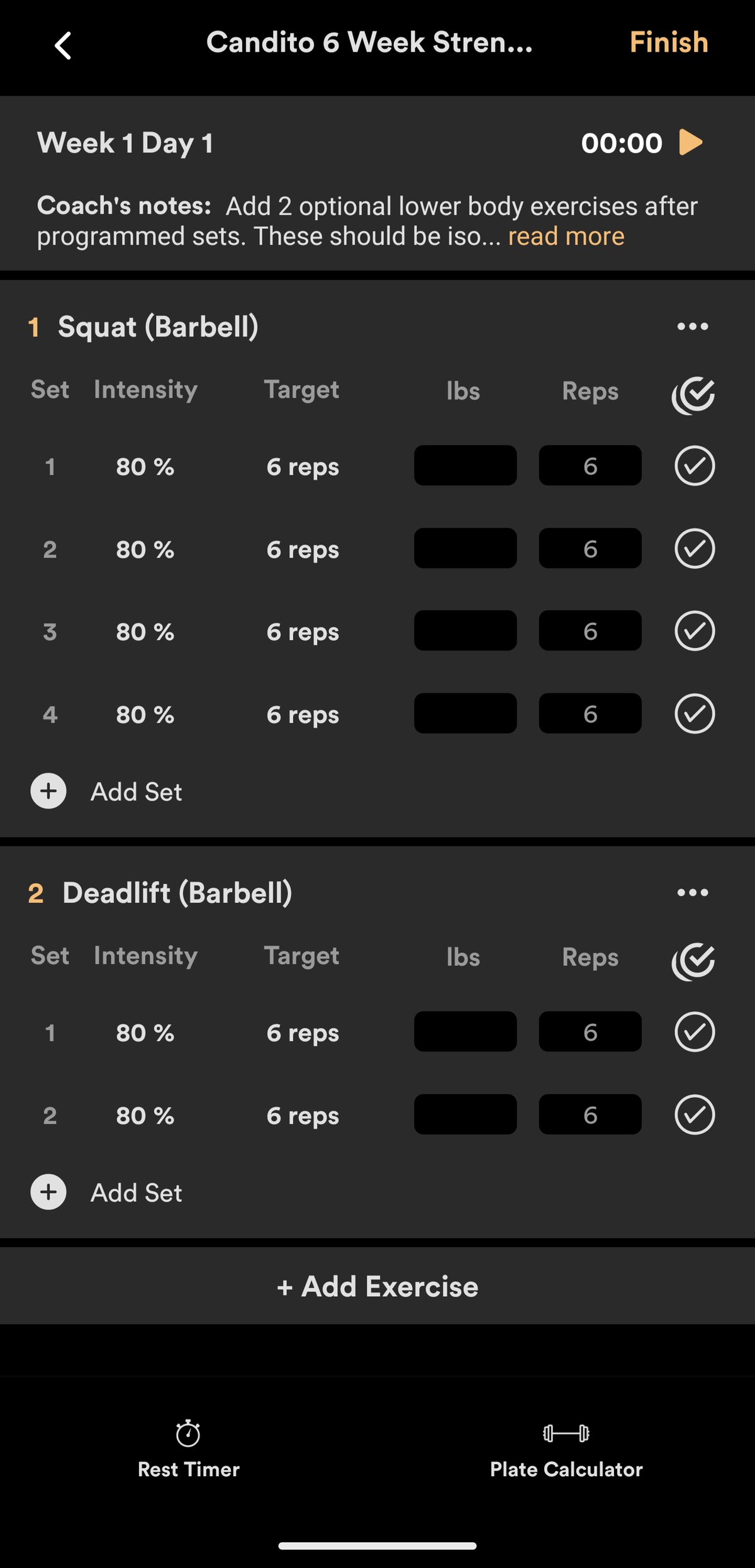This screenshot has height=1568, width=755.
Task: Check off Deadlift set 2
Action: point(695,1114)
